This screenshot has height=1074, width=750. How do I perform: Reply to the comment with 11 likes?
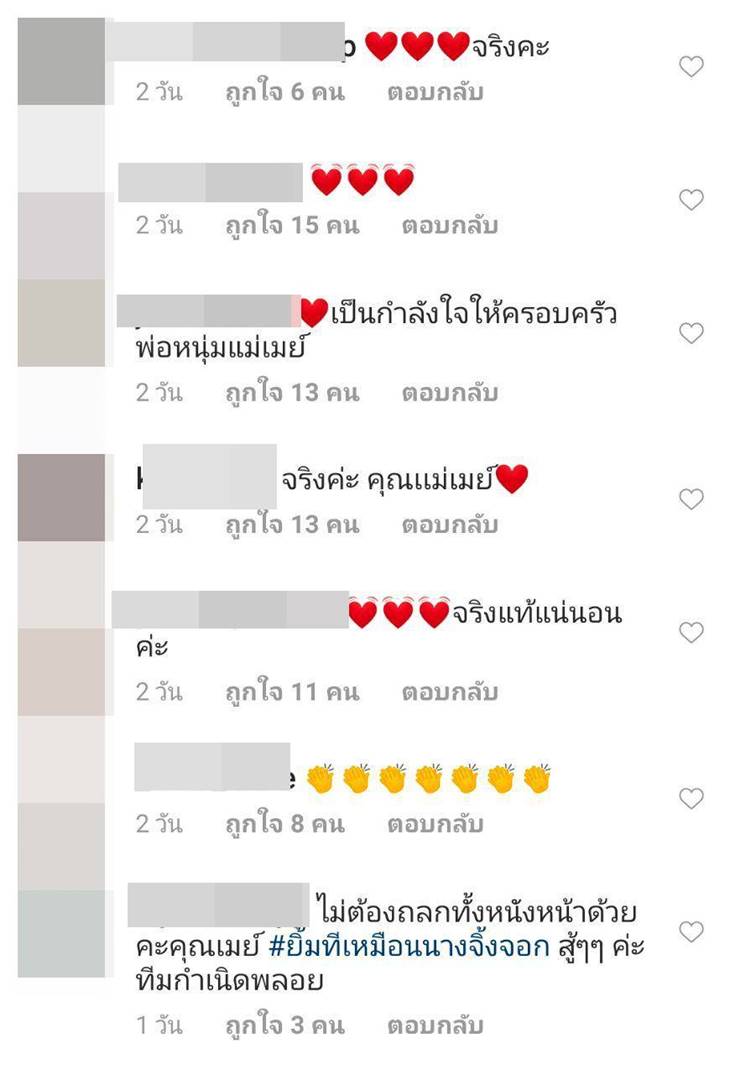pos(450,691)
